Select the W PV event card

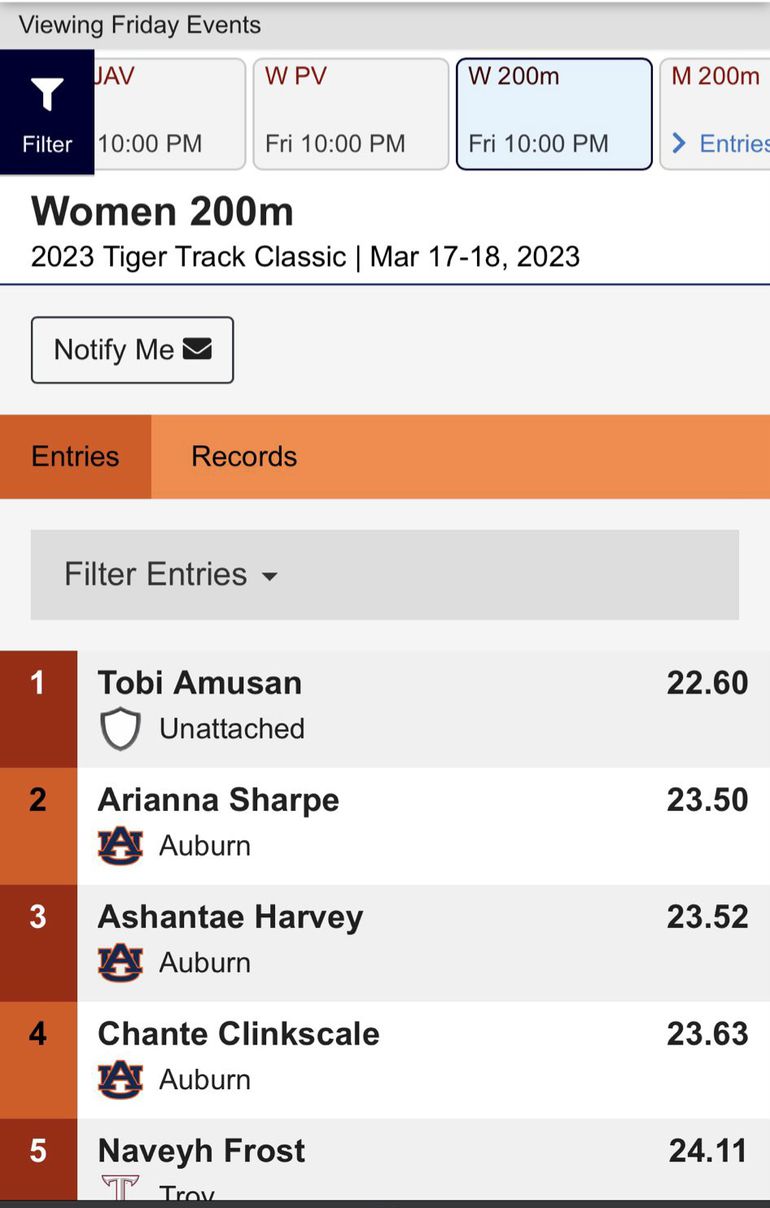[x=350, y=112]
